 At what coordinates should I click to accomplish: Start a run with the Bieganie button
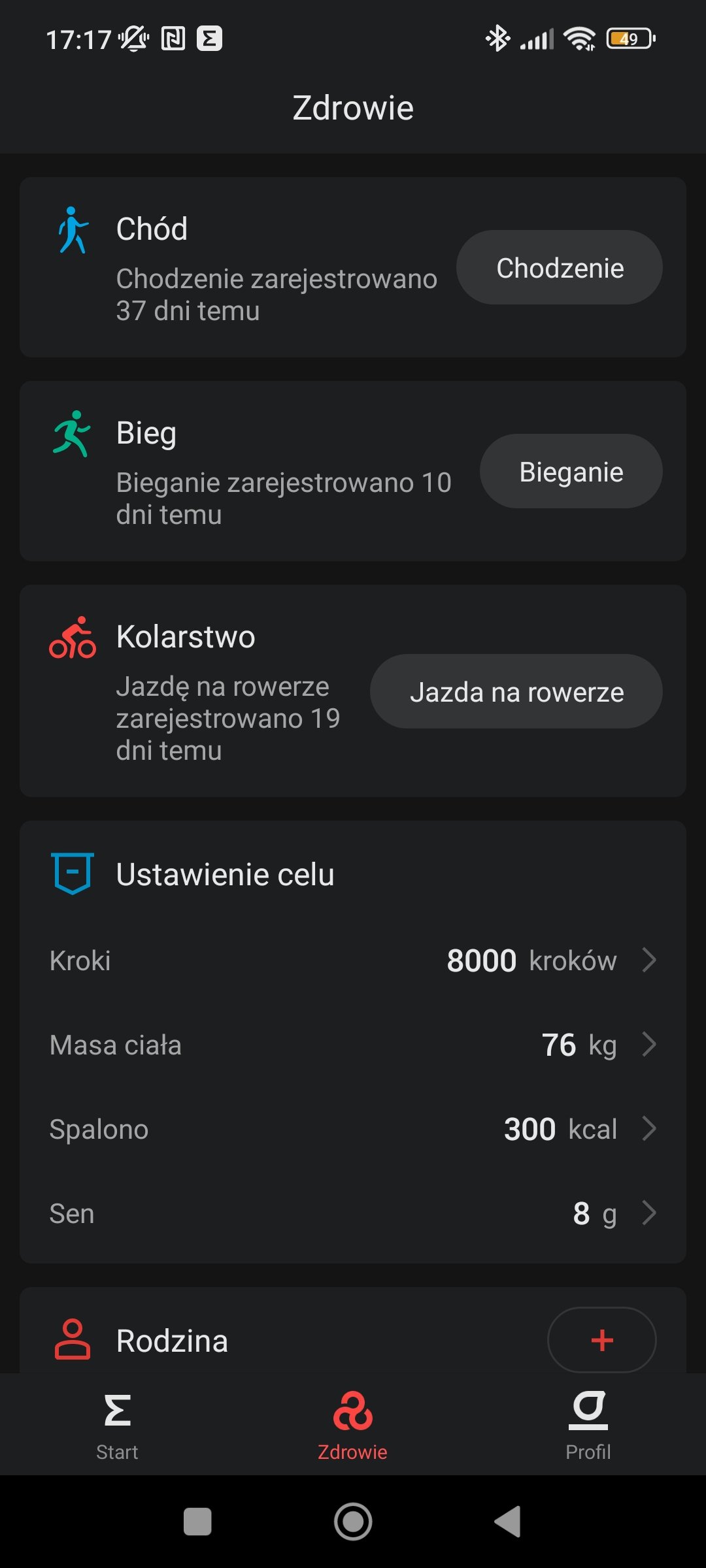pos(571,471)
